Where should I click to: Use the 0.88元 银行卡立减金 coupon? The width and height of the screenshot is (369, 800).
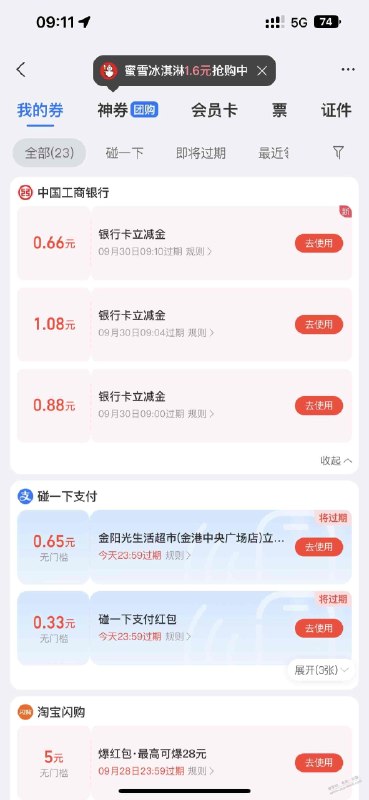pos(319,406)
